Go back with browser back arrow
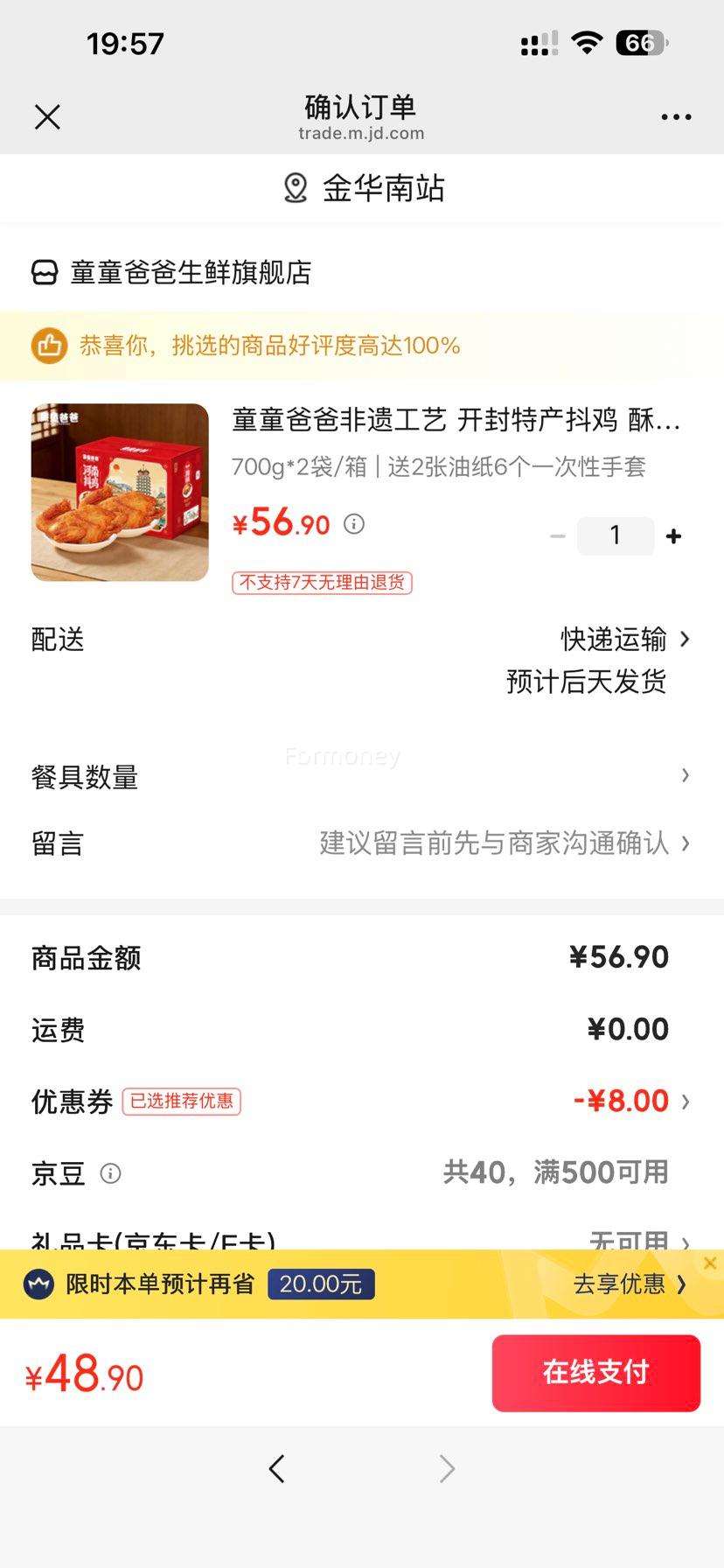The width and height of the screenshot is (724, 1568). [277, 1468]
